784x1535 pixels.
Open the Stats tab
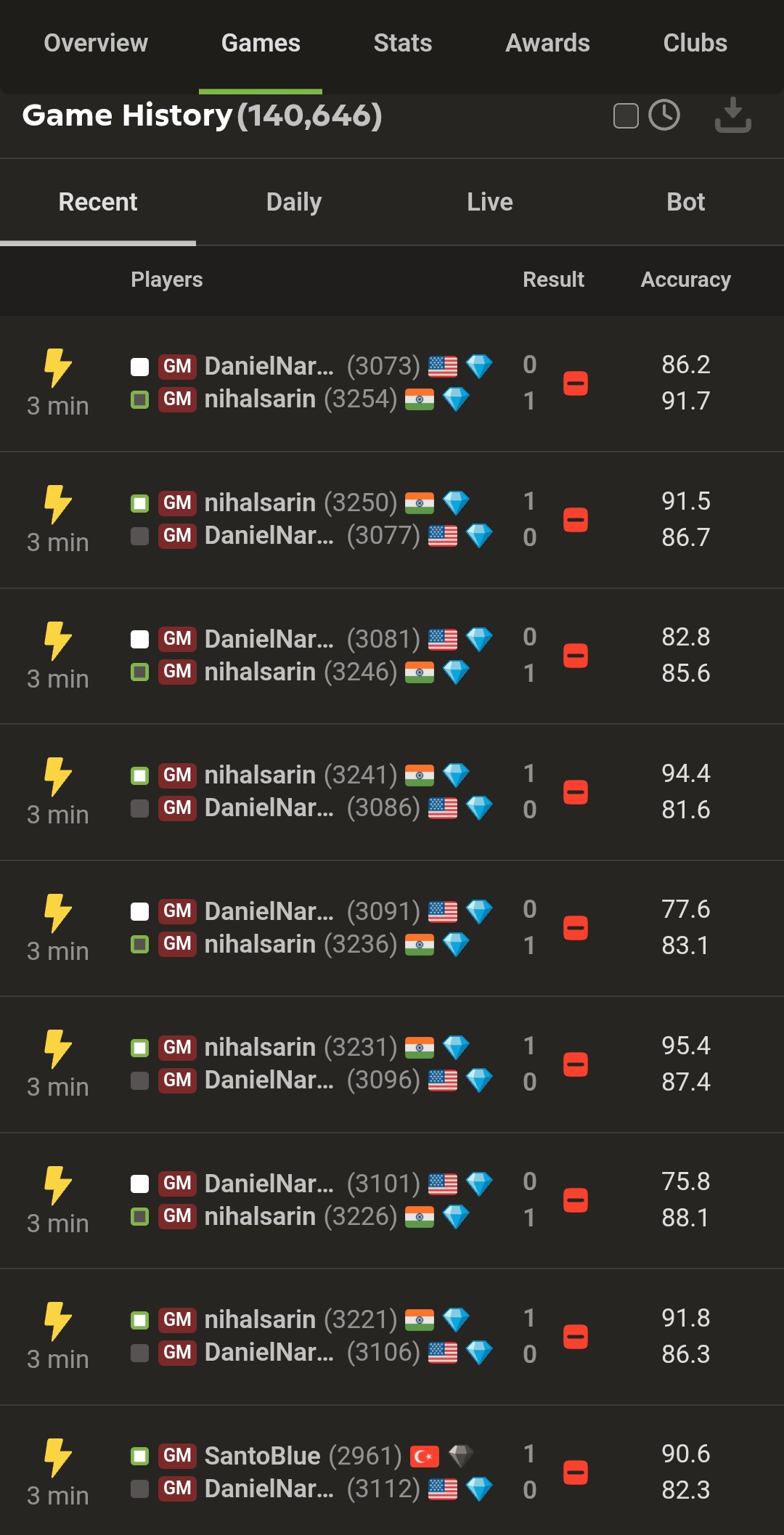[x=402, y=44]
